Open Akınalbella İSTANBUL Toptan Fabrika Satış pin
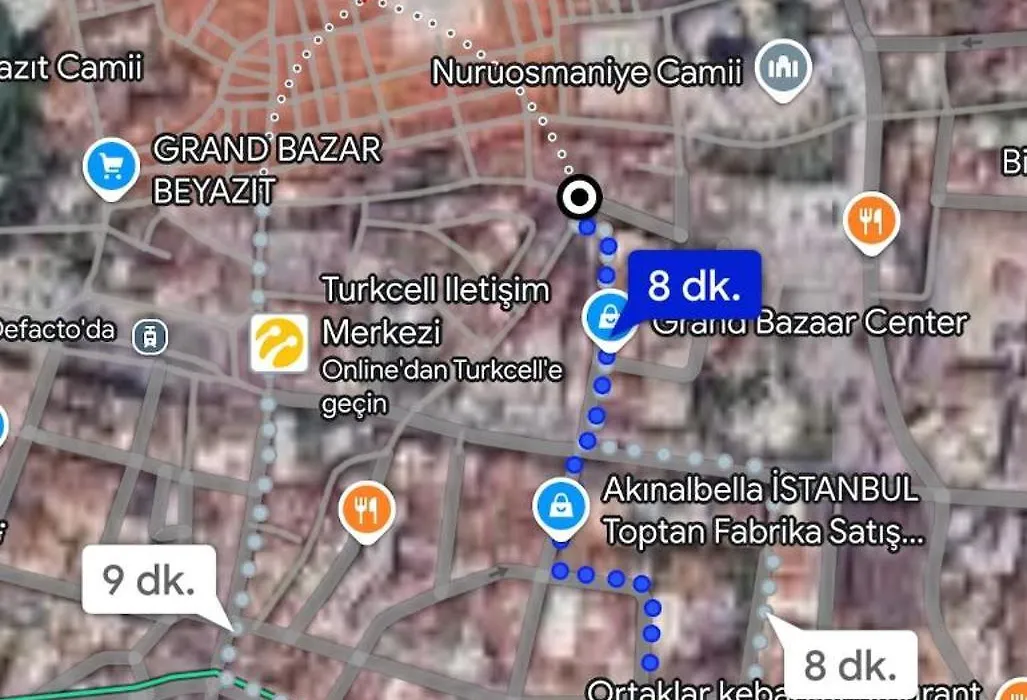This screenshot has height=700, width=1027. (x=560, y=506)
